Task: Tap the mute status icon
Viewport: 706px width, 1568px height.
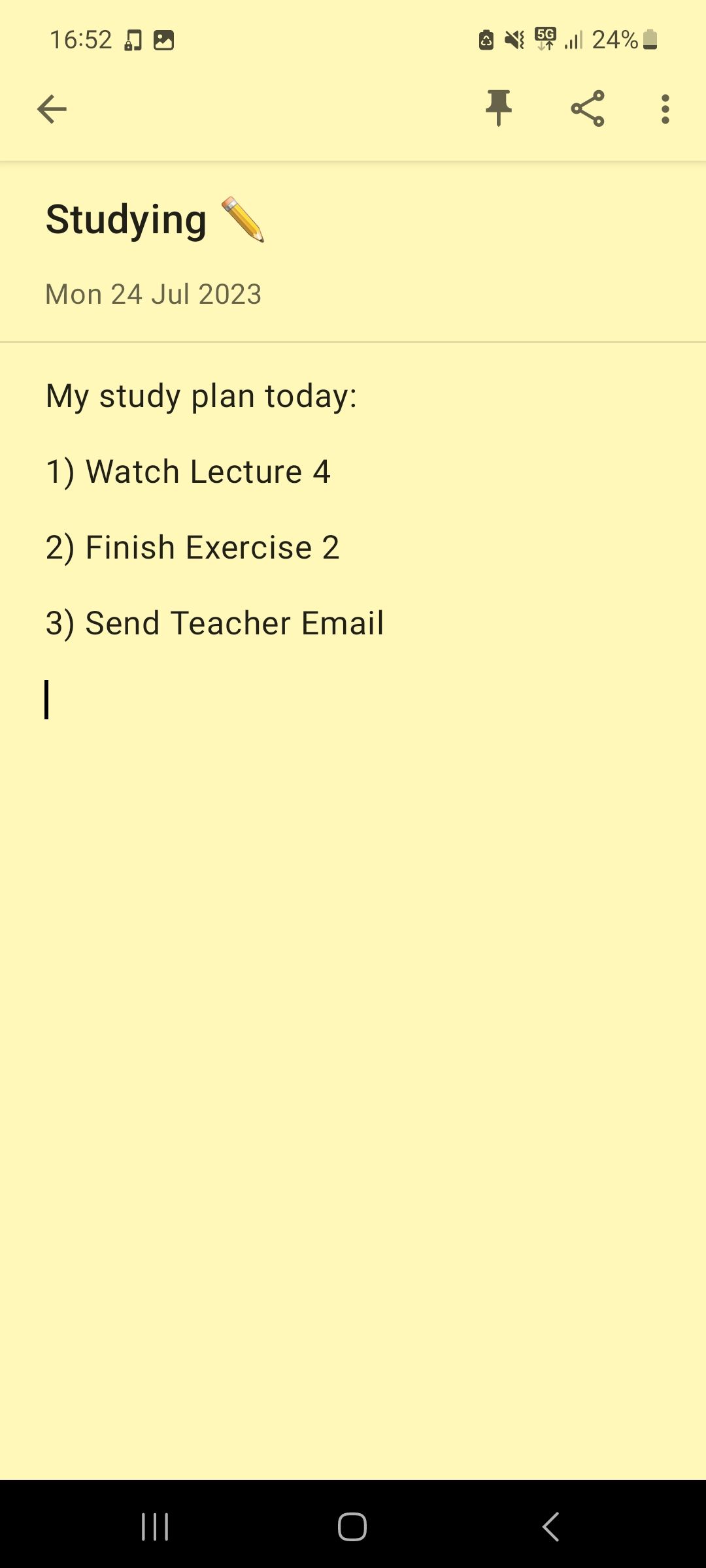Action: tap(514, 41)
